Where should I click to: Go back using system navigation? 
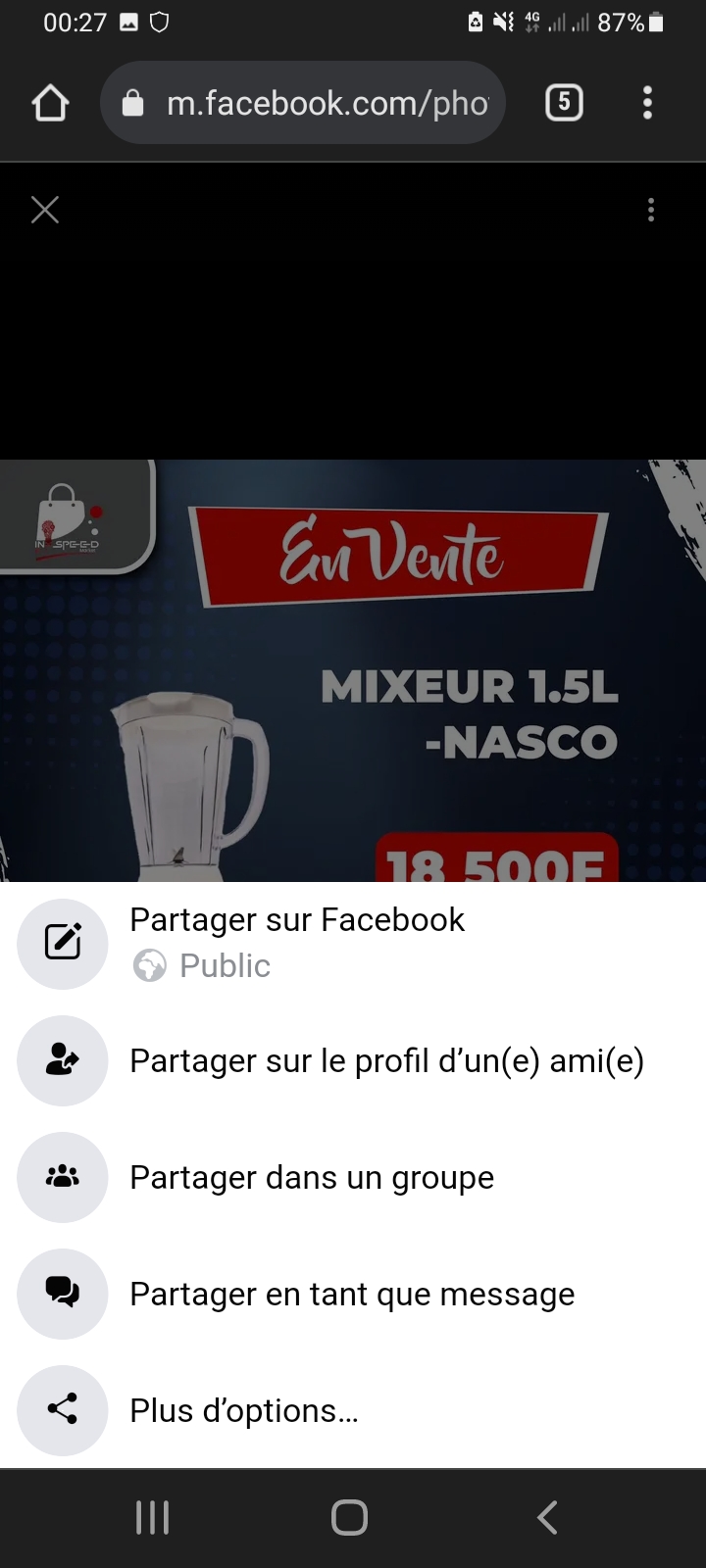tap(547, 1518)
